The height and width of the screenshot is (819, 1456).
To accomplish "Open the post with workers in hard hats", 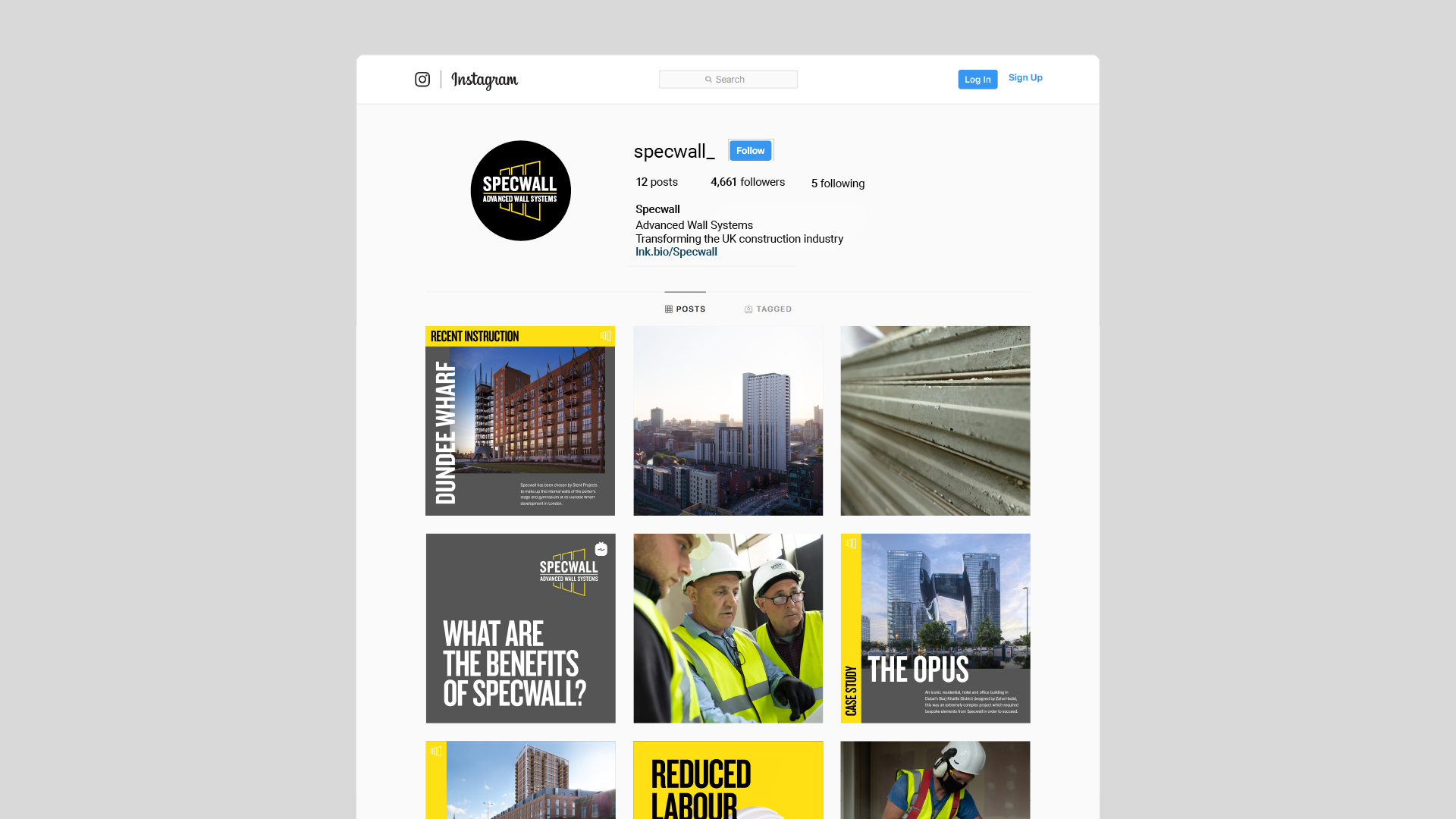I will pyautogui.click(x=728, y=628).
